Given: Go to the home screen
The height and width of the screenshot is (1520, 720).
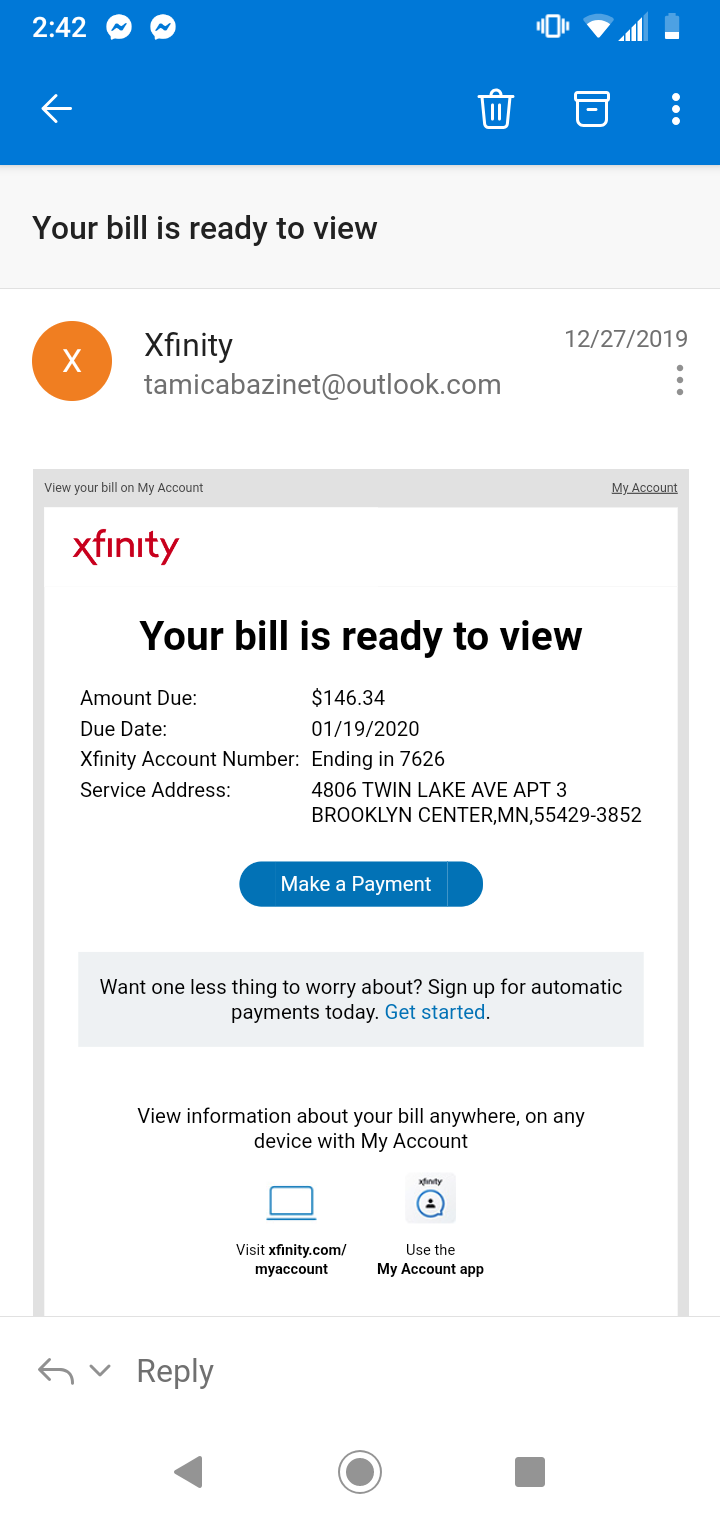Looking at the screenshot, I should (x=360, y=1471).
